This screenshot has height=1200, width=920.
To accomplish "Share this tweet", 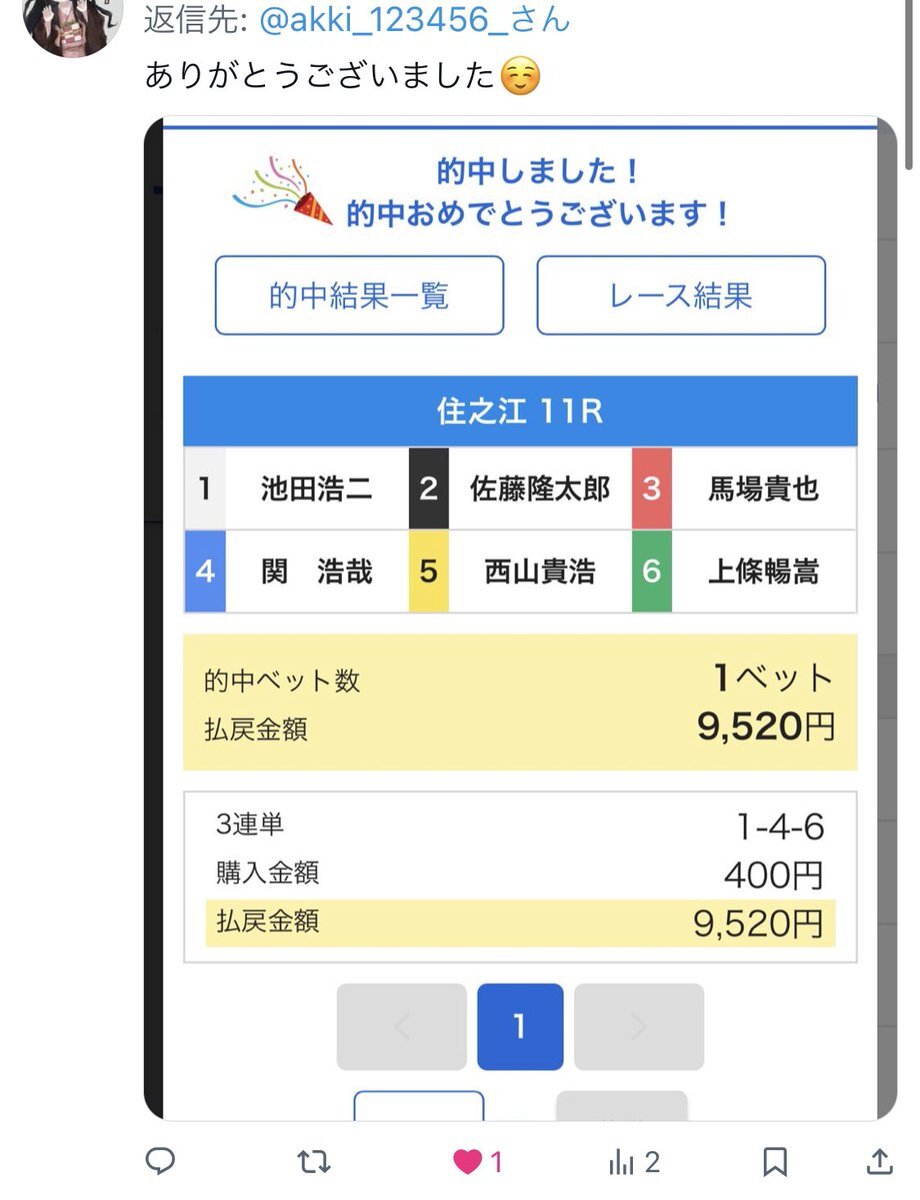I will point(880,1161).
